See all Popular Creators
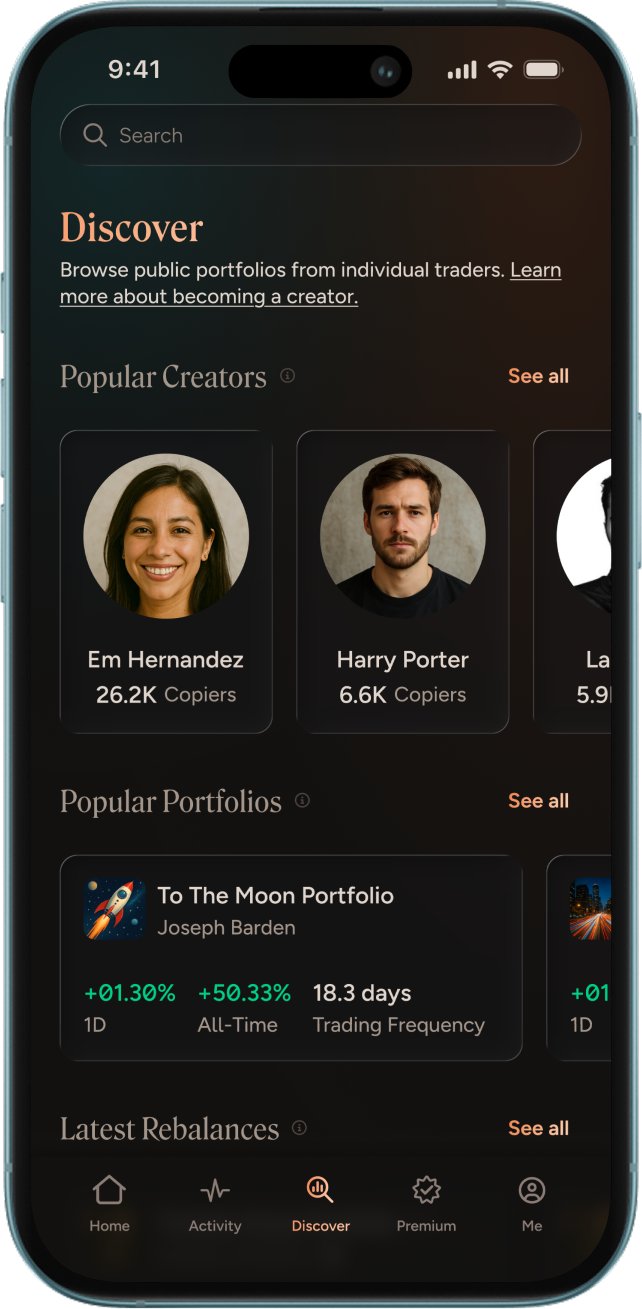This screenshot has width=642, height=1309. tap(538, 376)
